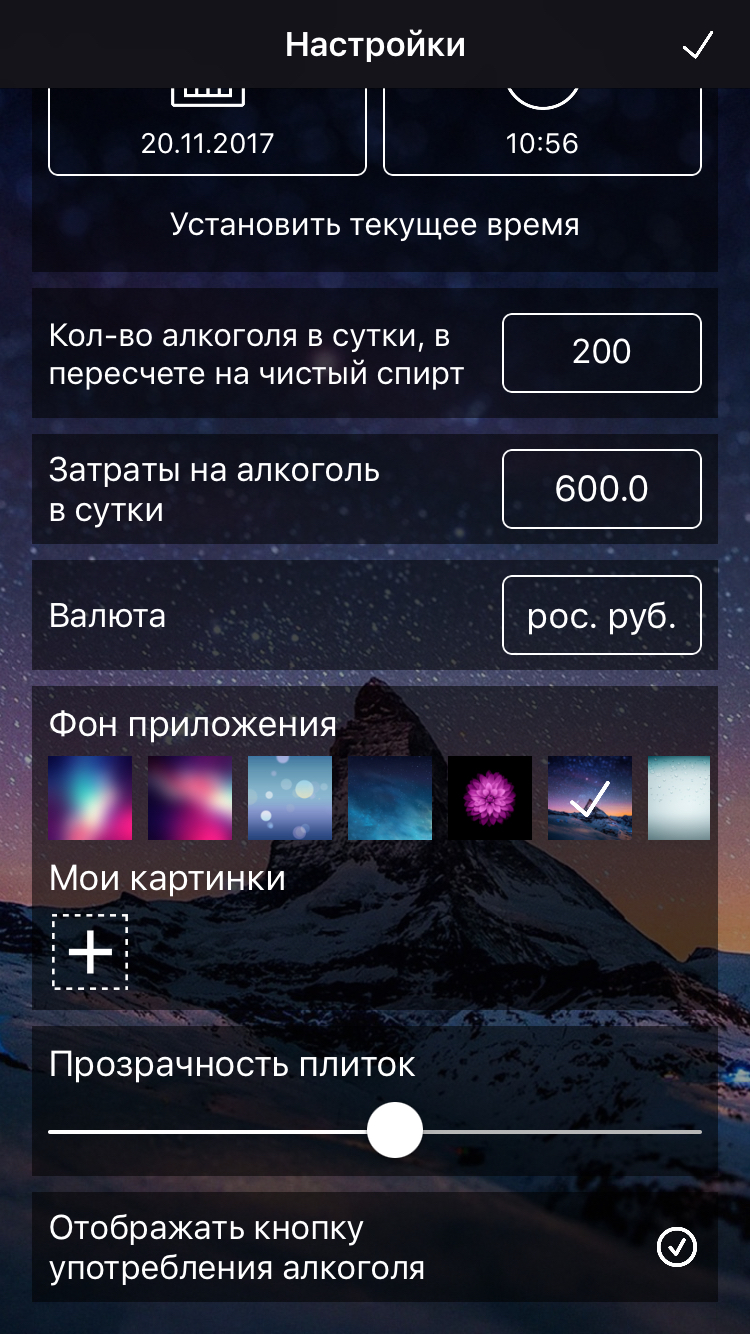Choose the light teal background
The height and width of the screenshot is (1334, 750).
(679, 797)
